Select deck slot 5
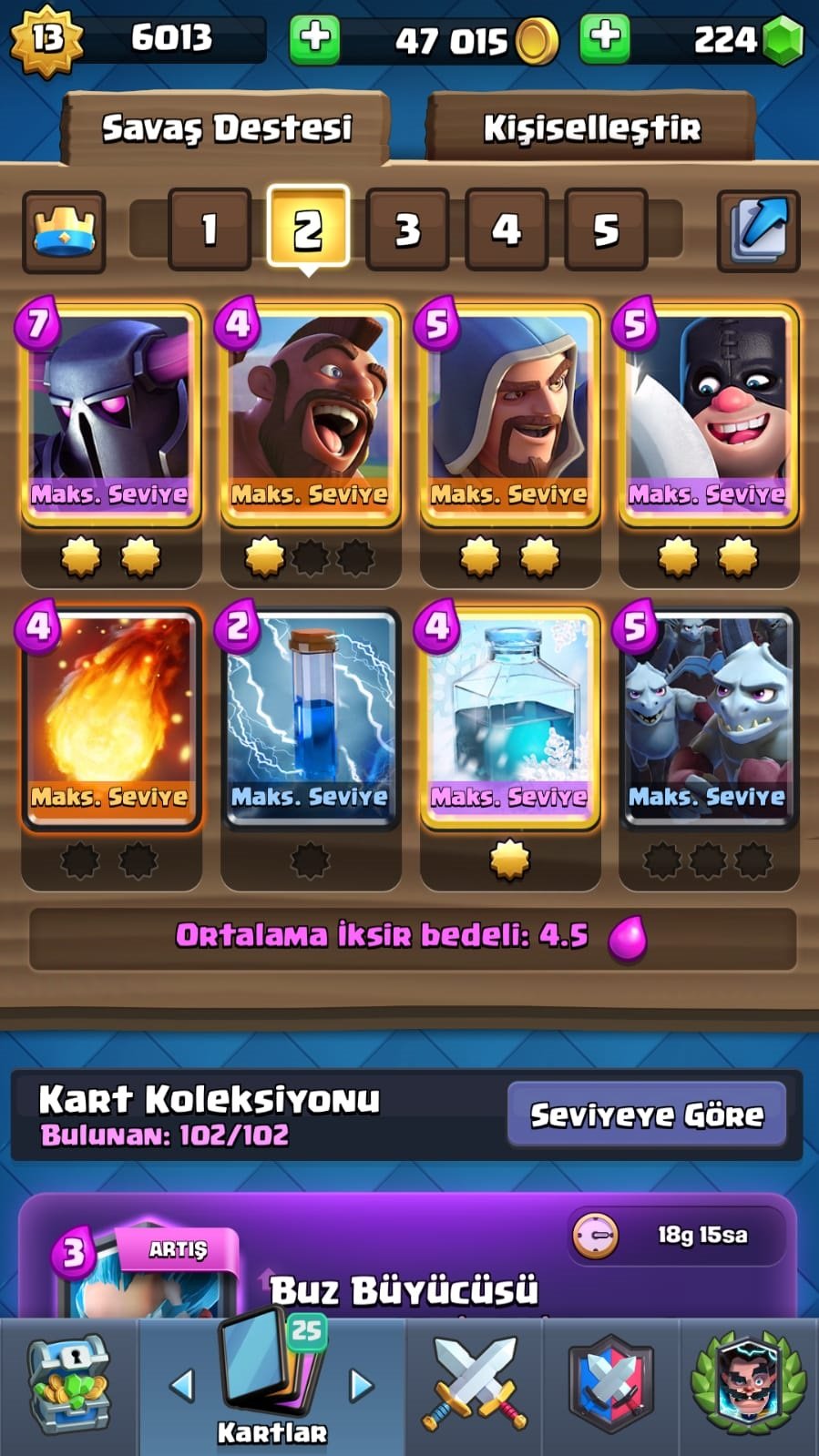Image resolution: width=819 pixels, height=1456 pixels. (606, 229)
